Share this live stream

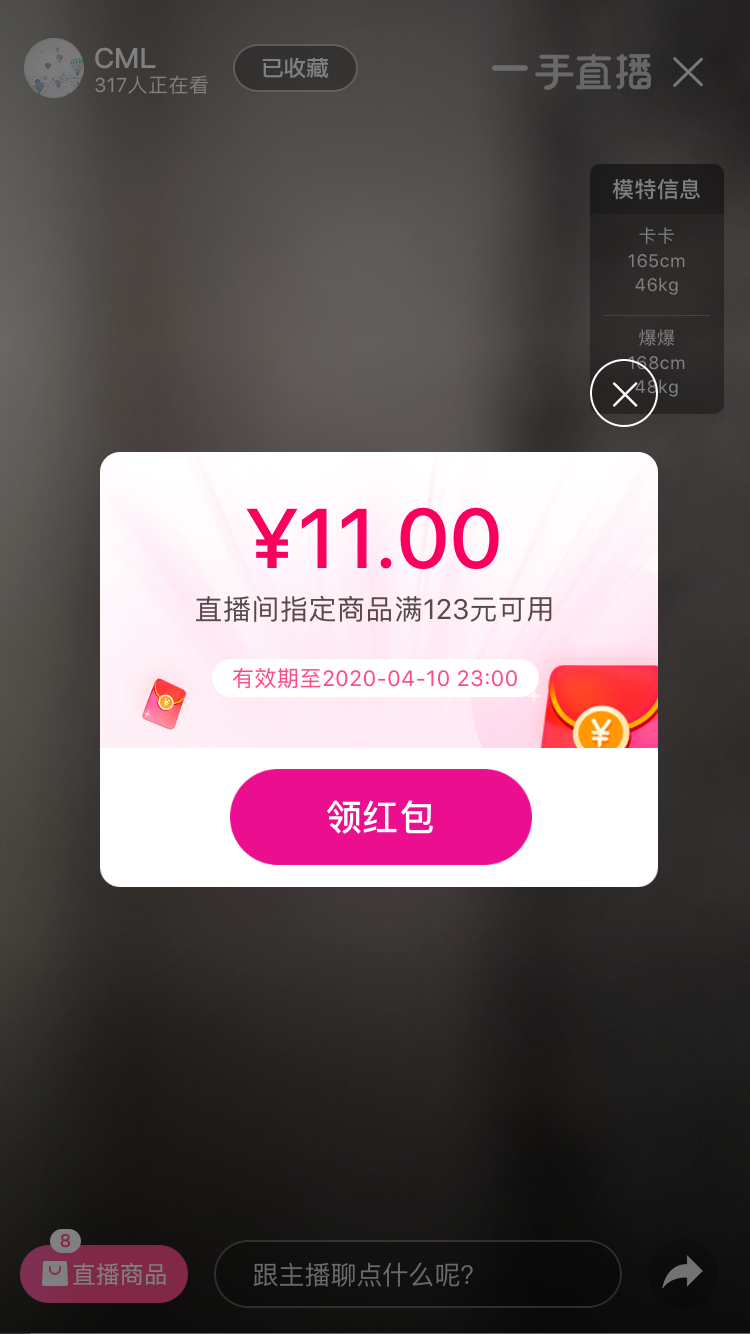point(683,1273)
